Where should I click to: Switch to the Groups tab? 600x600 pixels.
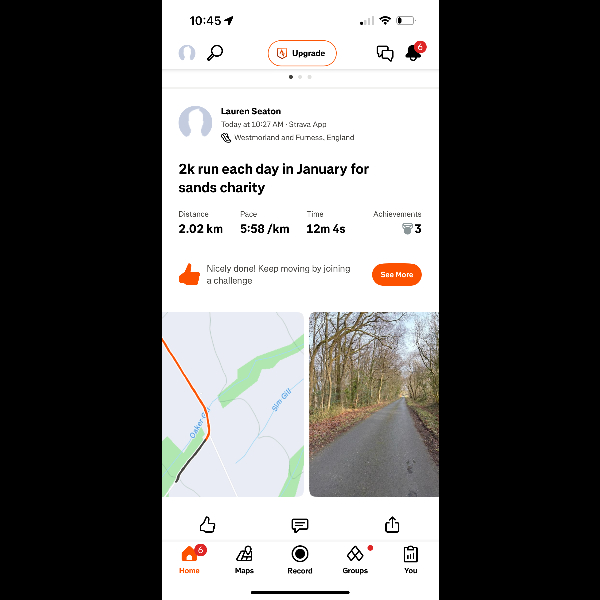[x=355, y=560]
